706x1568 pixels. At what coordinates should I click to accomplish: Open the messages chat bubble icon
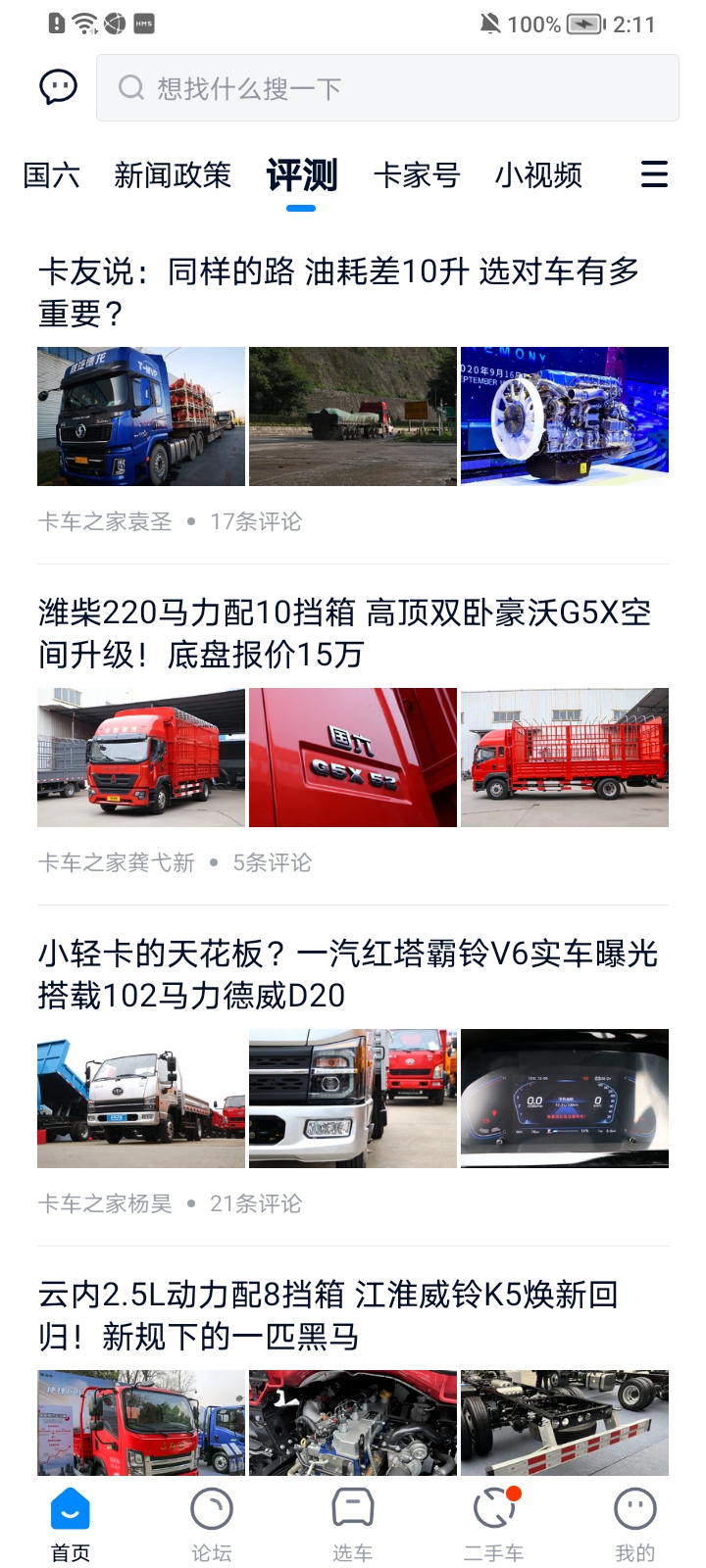click(58, 88)
